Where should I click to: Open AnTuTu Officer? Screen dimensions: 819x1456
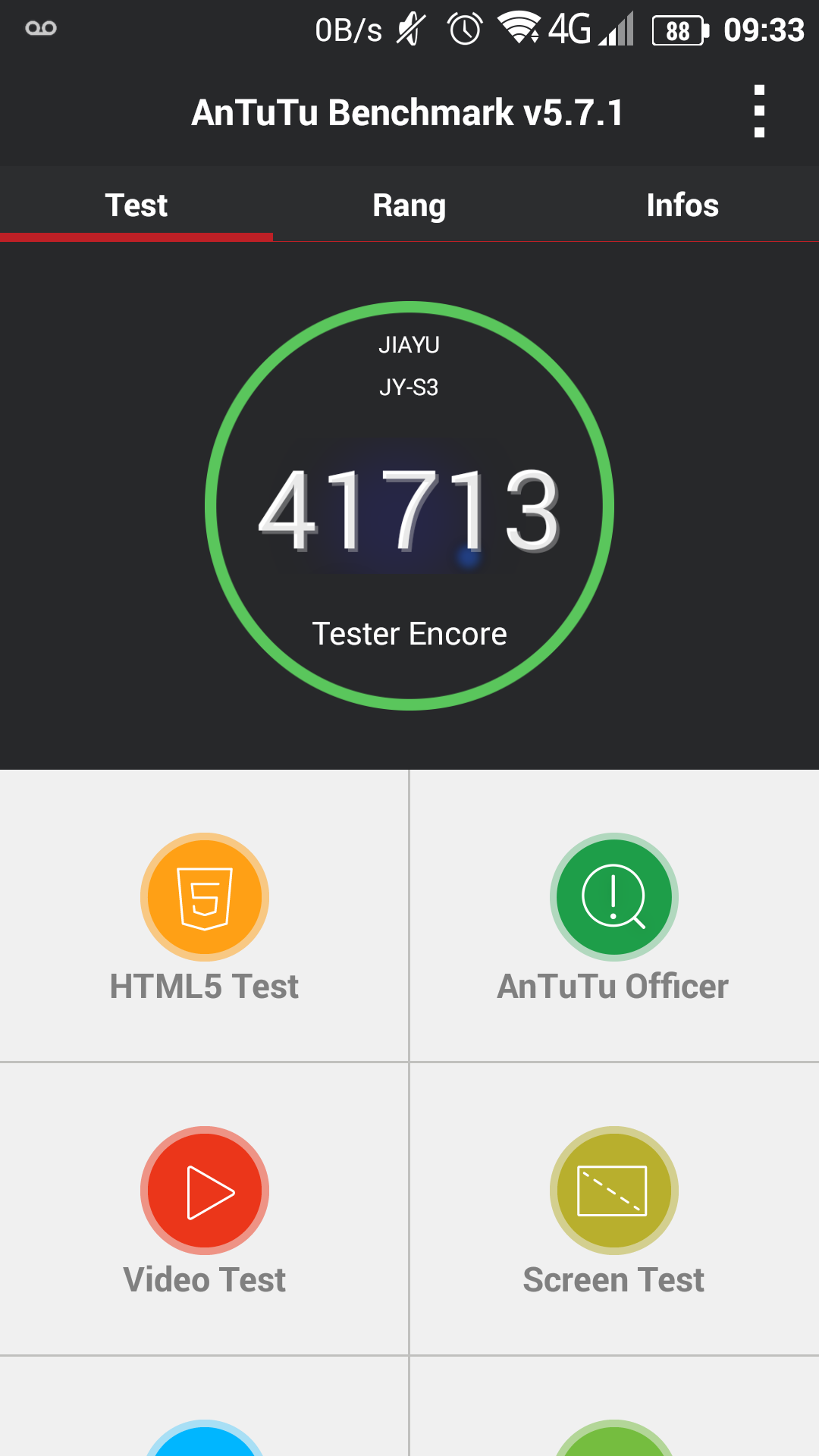point(614,915)
